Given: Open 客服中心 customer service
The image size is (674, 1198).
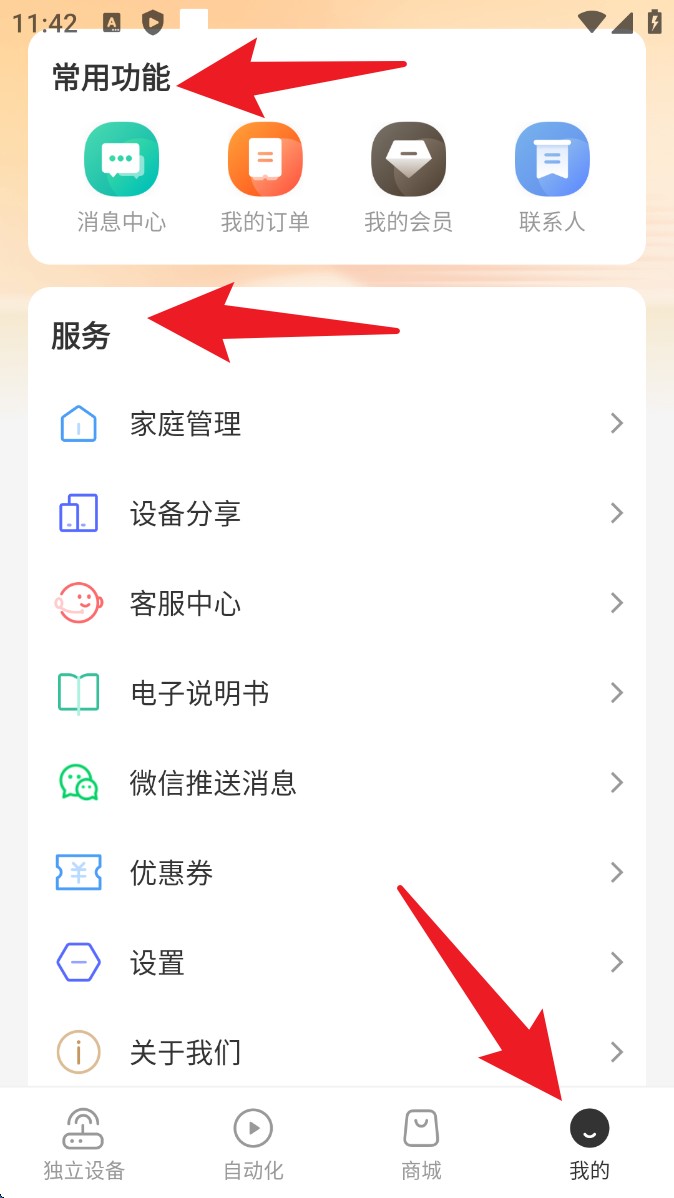Looking at the screenshot, I should (x=337, y=604).
